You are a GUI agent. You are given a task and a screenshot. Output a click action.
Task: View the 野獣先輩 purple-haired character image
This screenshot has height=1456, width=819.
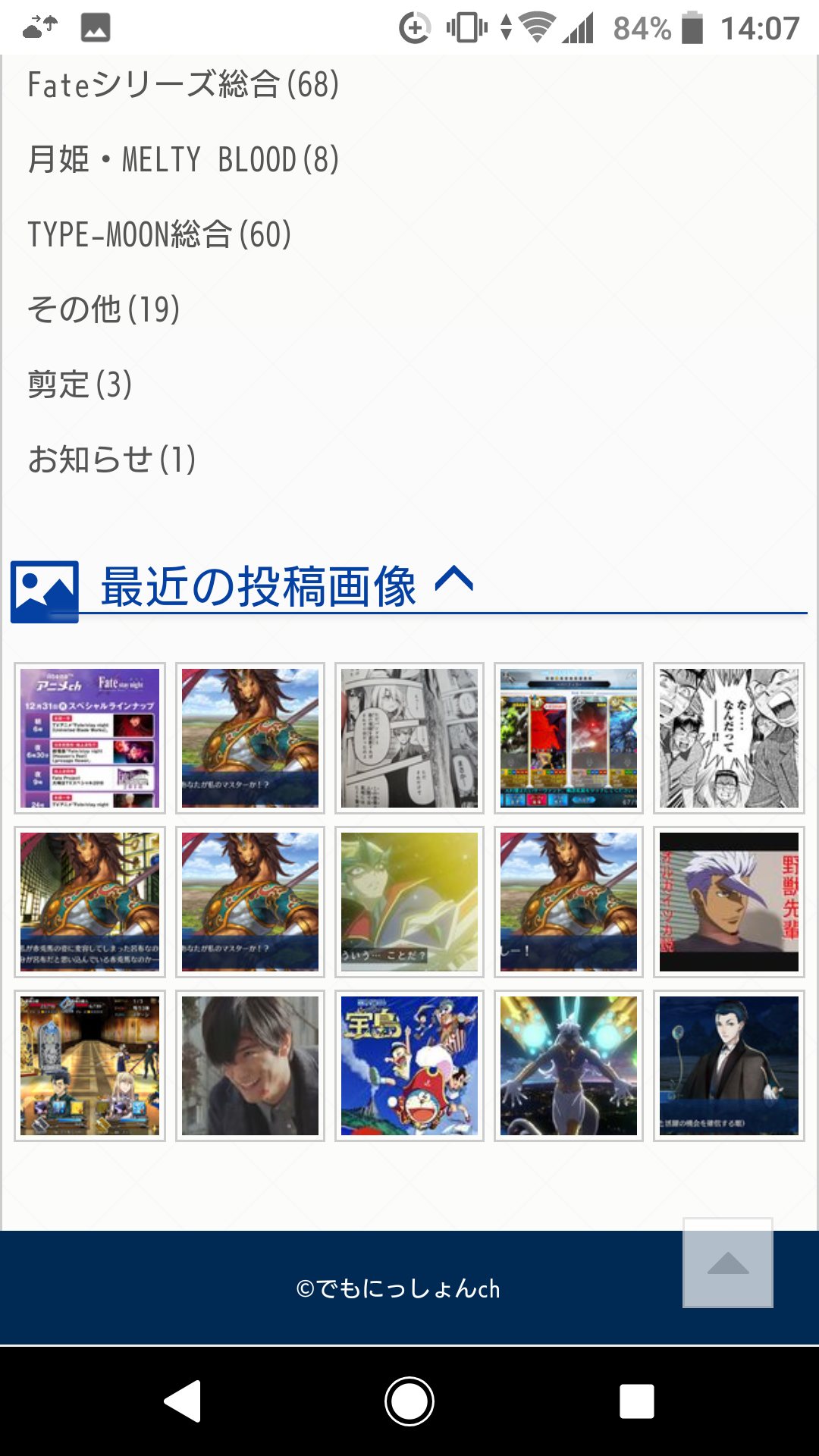coord(729,902)
